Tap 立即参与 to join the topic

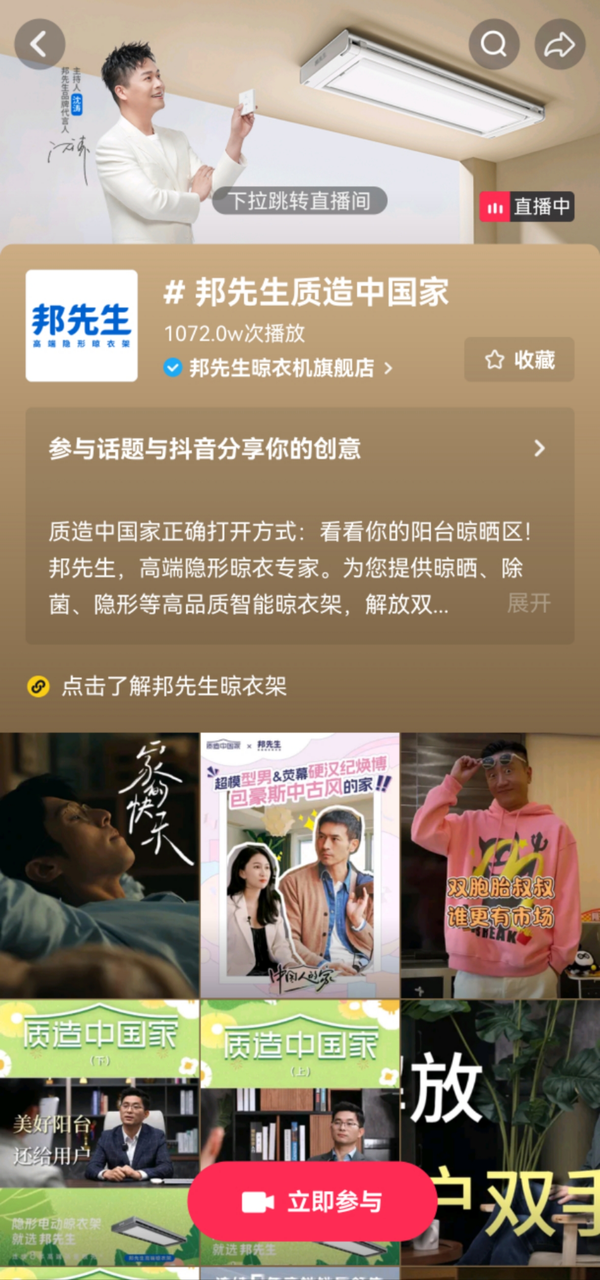[311, 1201]
